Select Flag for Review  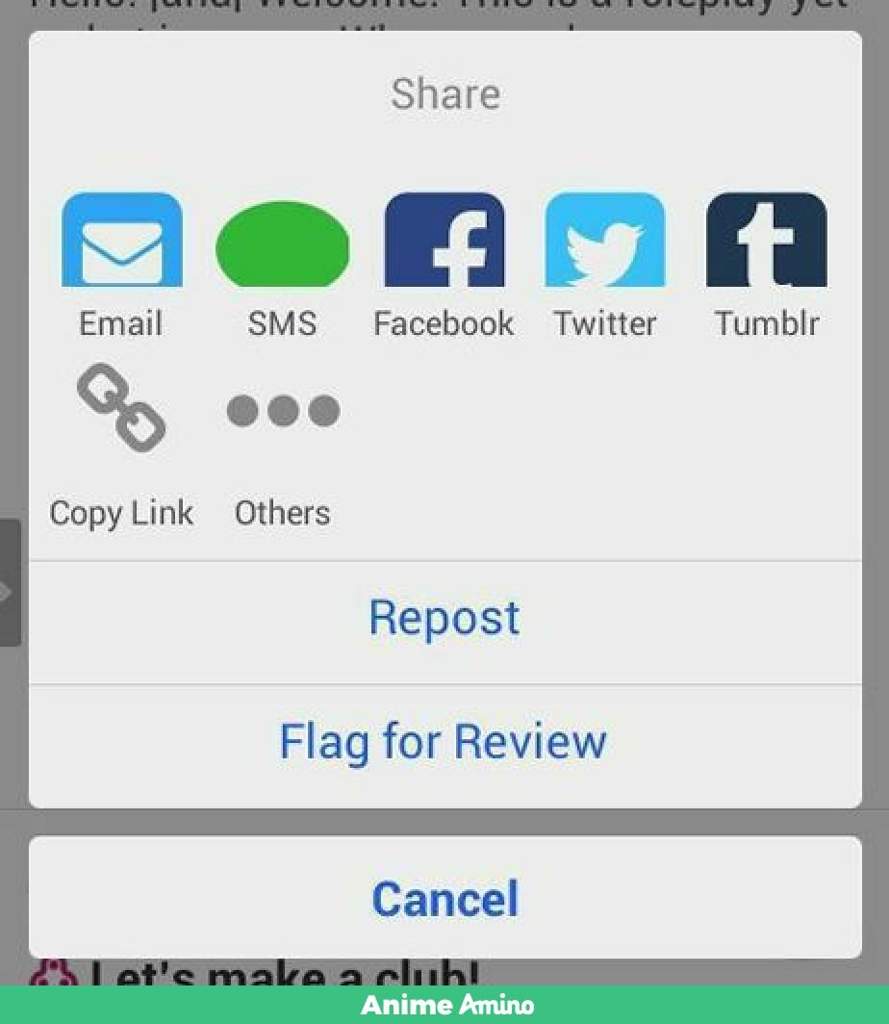(x=444, y=743)
